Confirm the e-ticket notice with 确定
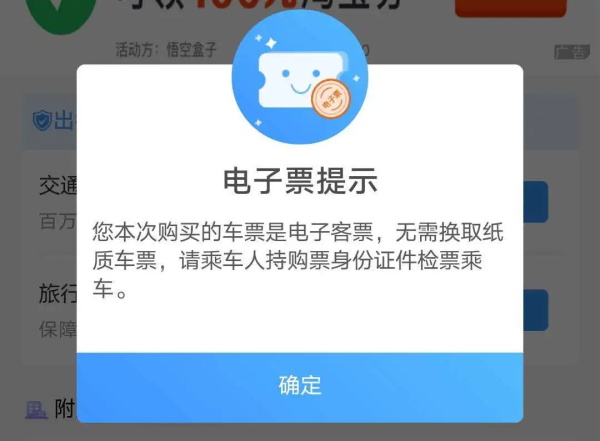The height and width of the screenshot is (441, 600). point(300,386)
